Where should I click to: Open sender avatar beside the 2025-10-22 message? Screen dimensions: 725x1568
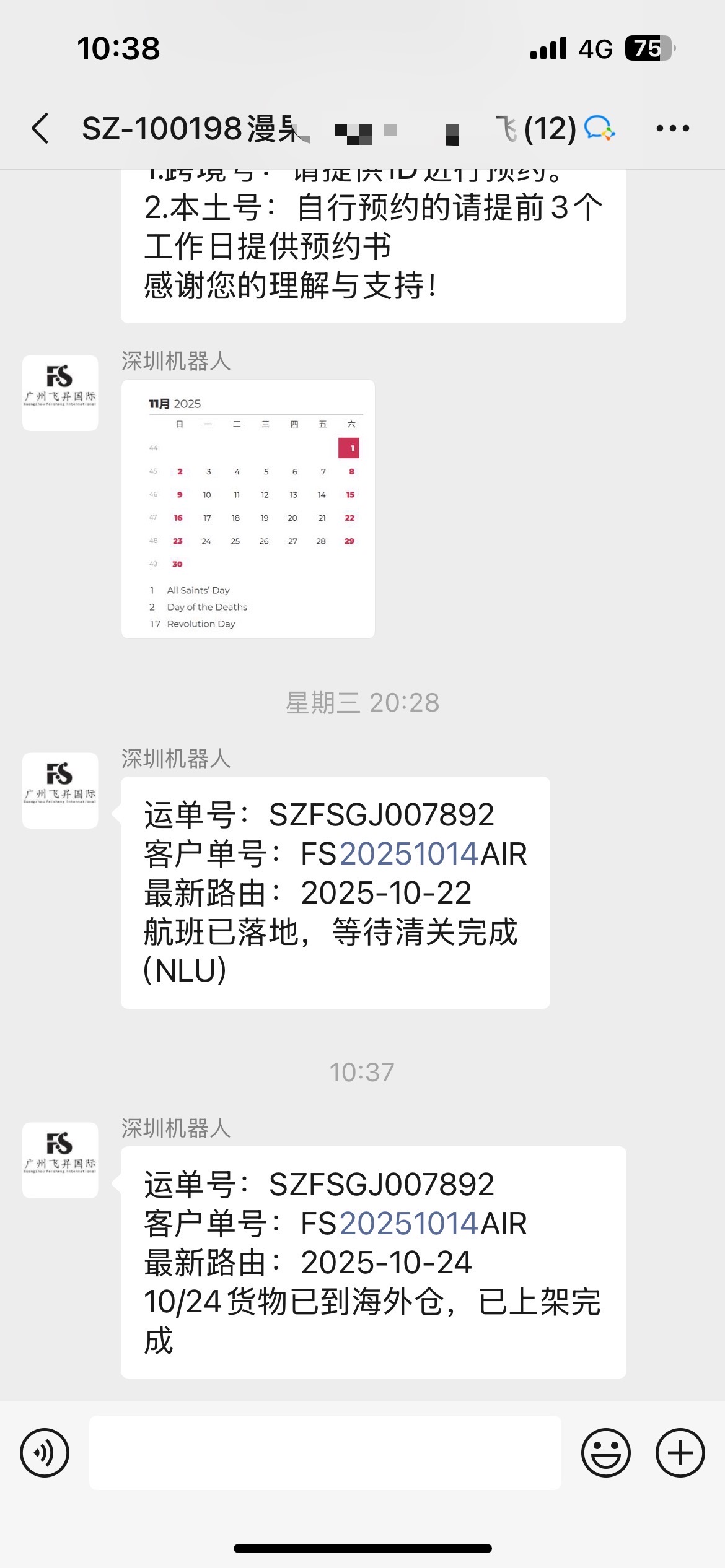pyautogui.click(x=60, y=790)
